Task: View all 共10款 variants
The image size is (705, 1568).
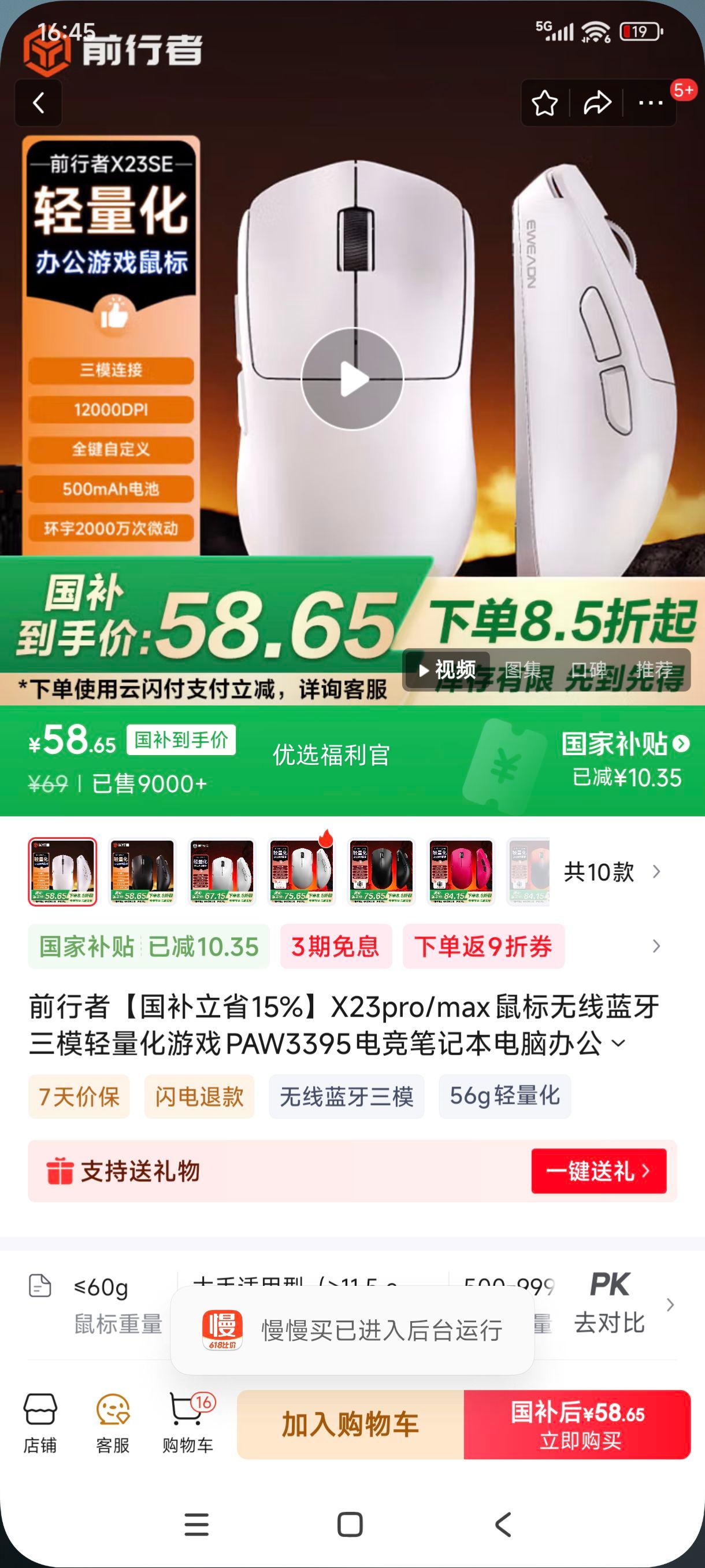Action: [611, 872]
